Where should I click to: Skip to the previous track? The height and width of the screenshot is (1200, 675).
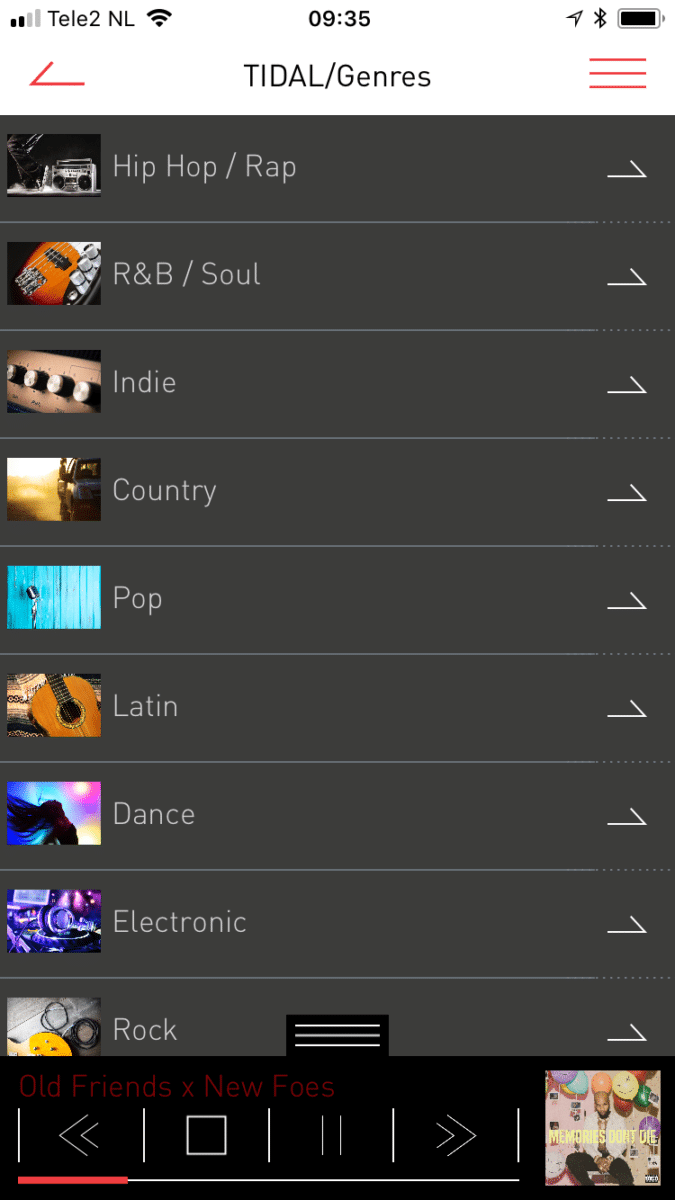point(80,1135)
